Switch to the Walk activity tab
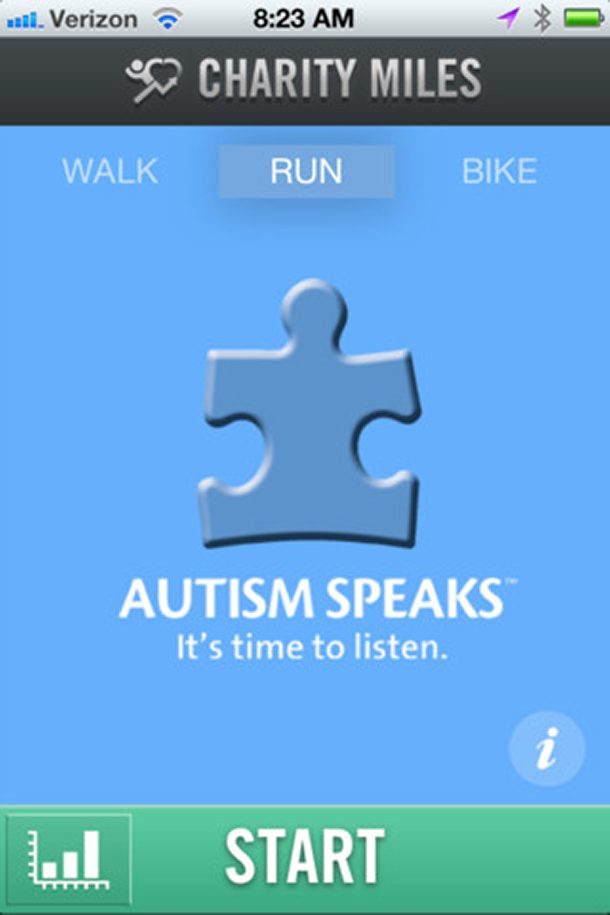The height and width of the screenshot is (915, 610). (110, 171)
